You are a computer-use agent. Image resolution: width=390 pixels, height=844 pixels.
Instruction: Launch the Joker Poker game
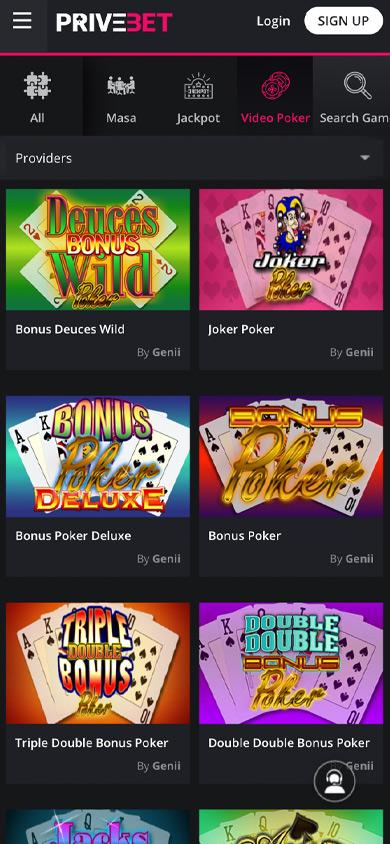291,279
